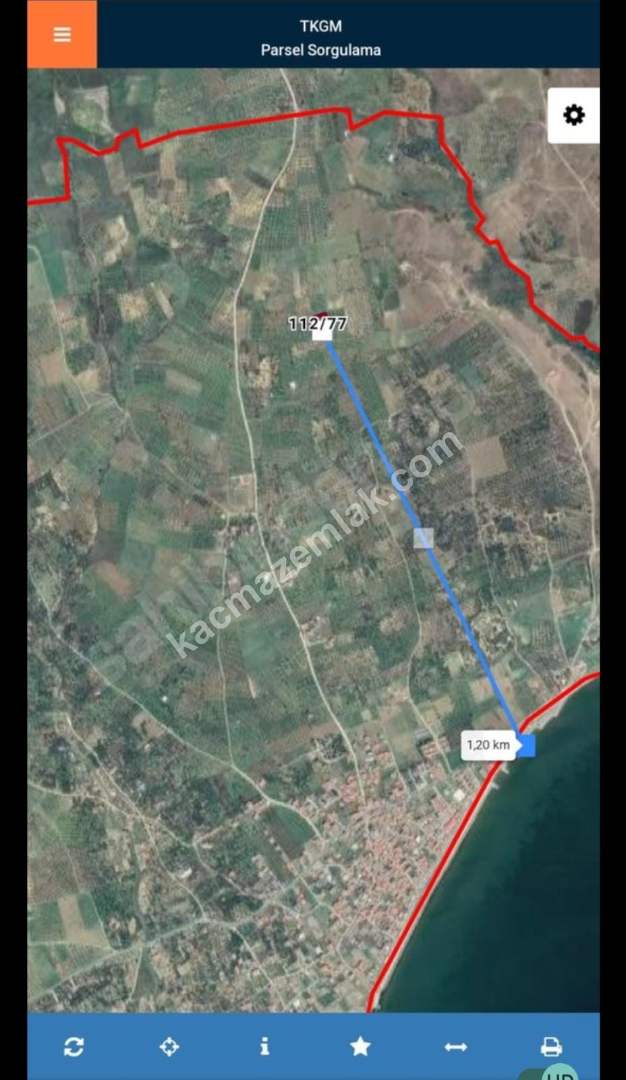Center the map on my location
The height and width of the screenshot is (1080, 626).
169,1046
